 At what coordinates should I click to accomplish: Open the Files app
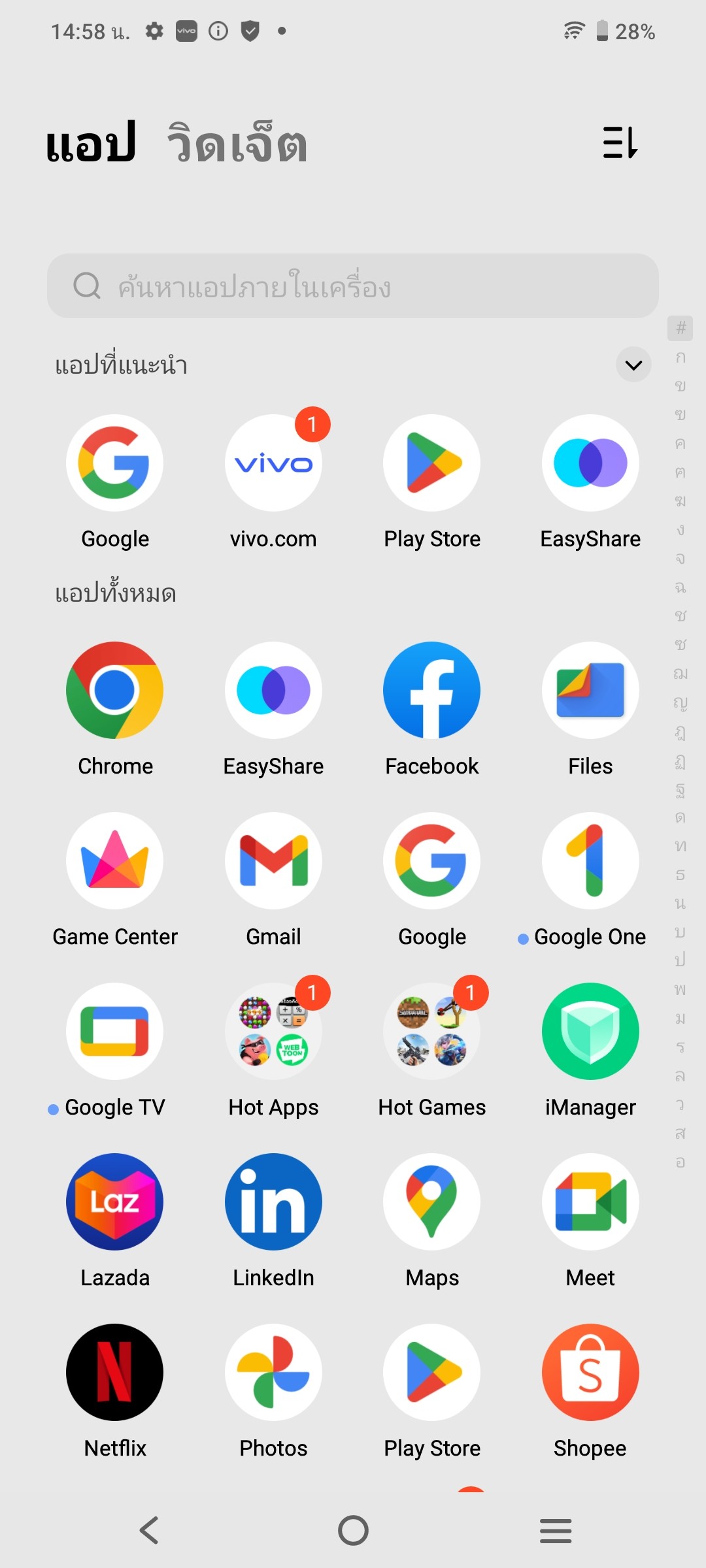pos(590,691)
